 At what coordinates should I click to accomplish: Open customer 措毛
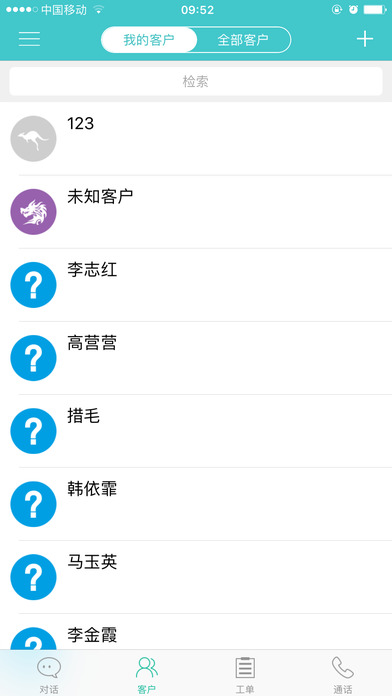click(196, 431)
